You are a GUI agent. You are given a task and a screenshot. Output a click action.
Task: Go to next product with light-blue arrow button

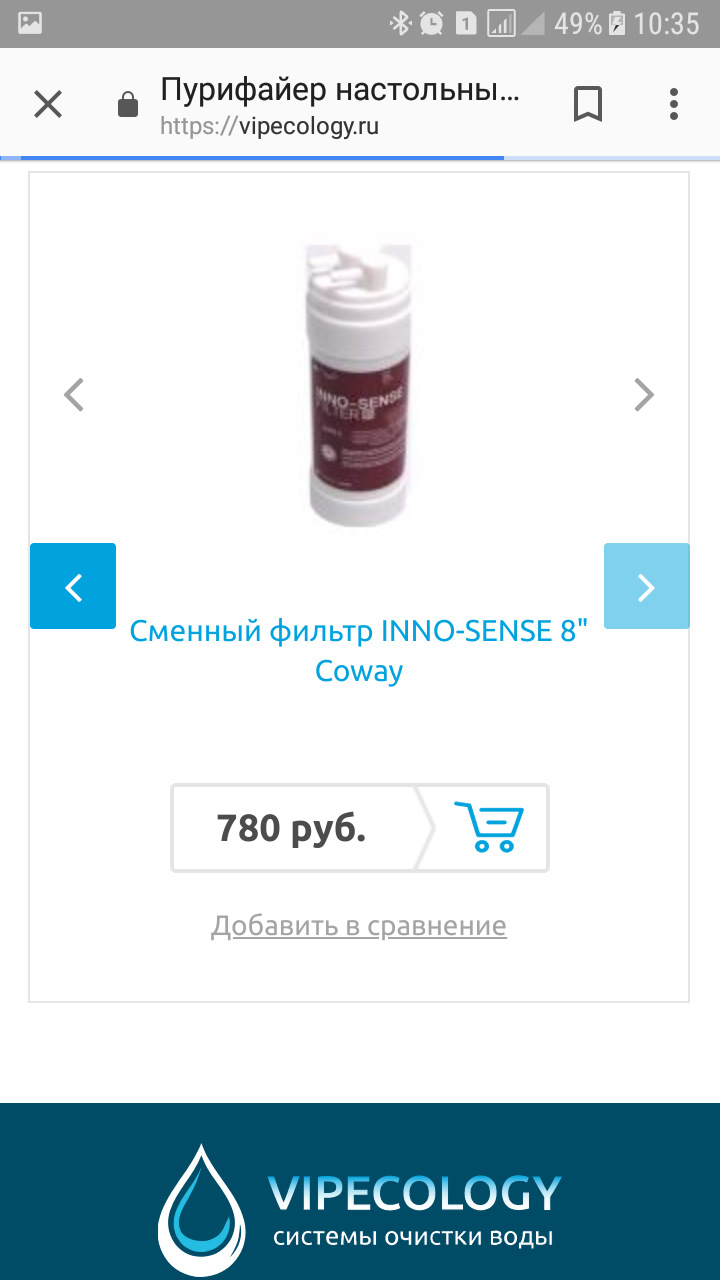point(646,586)
